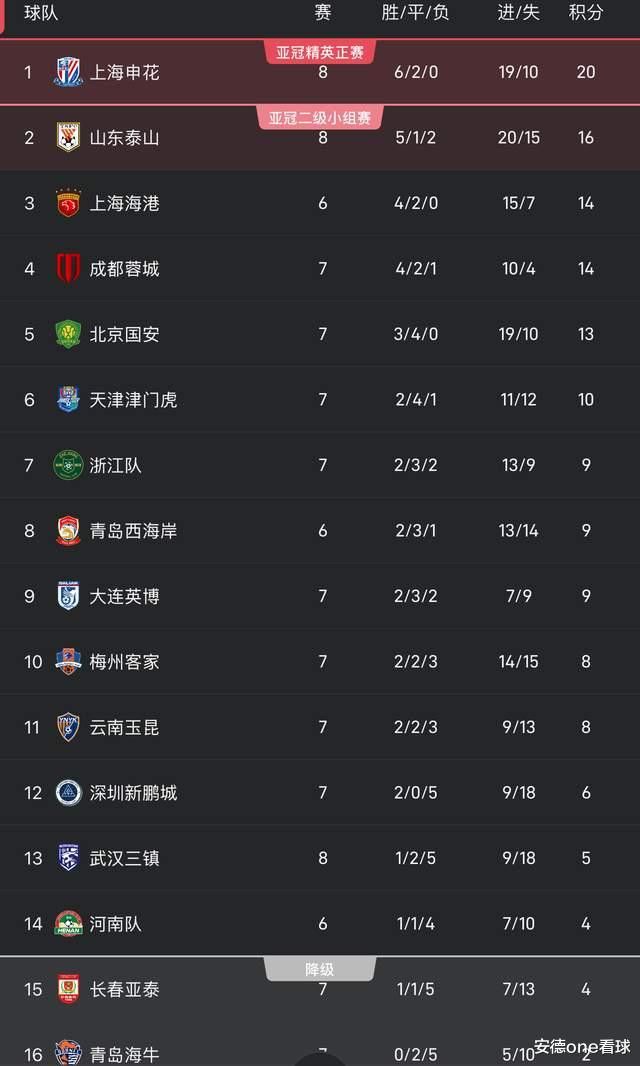
Task: View 青岛西海岸 team details
Action: pyautogui.click(x=320, y=530)
